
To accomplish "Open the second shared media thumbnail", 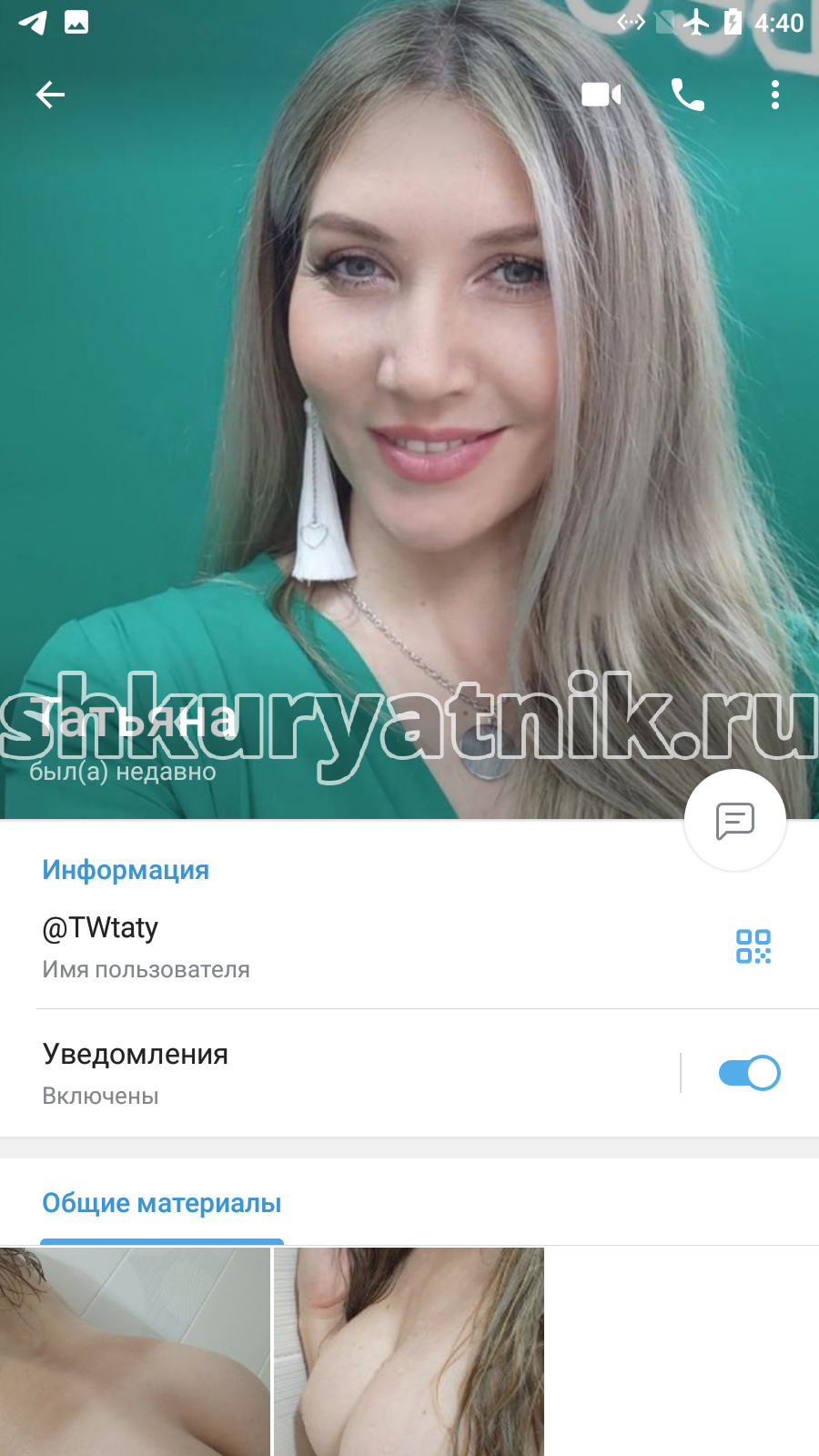I will coord(409,1351).
